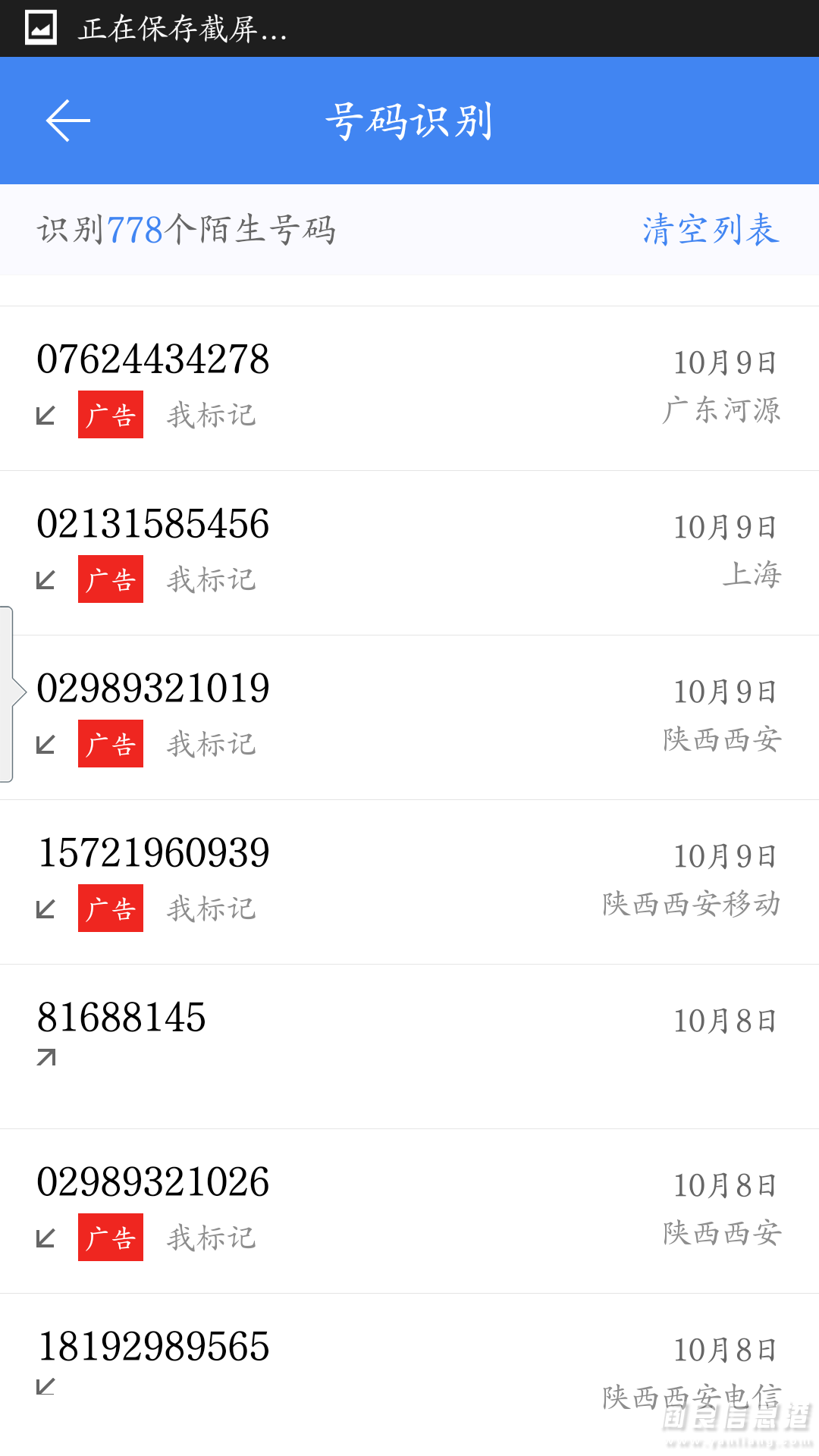Select the 广告 tag on 15721960939
Image resolution: width=819 pixels, height=1456 pixels.
coord(110,908)
